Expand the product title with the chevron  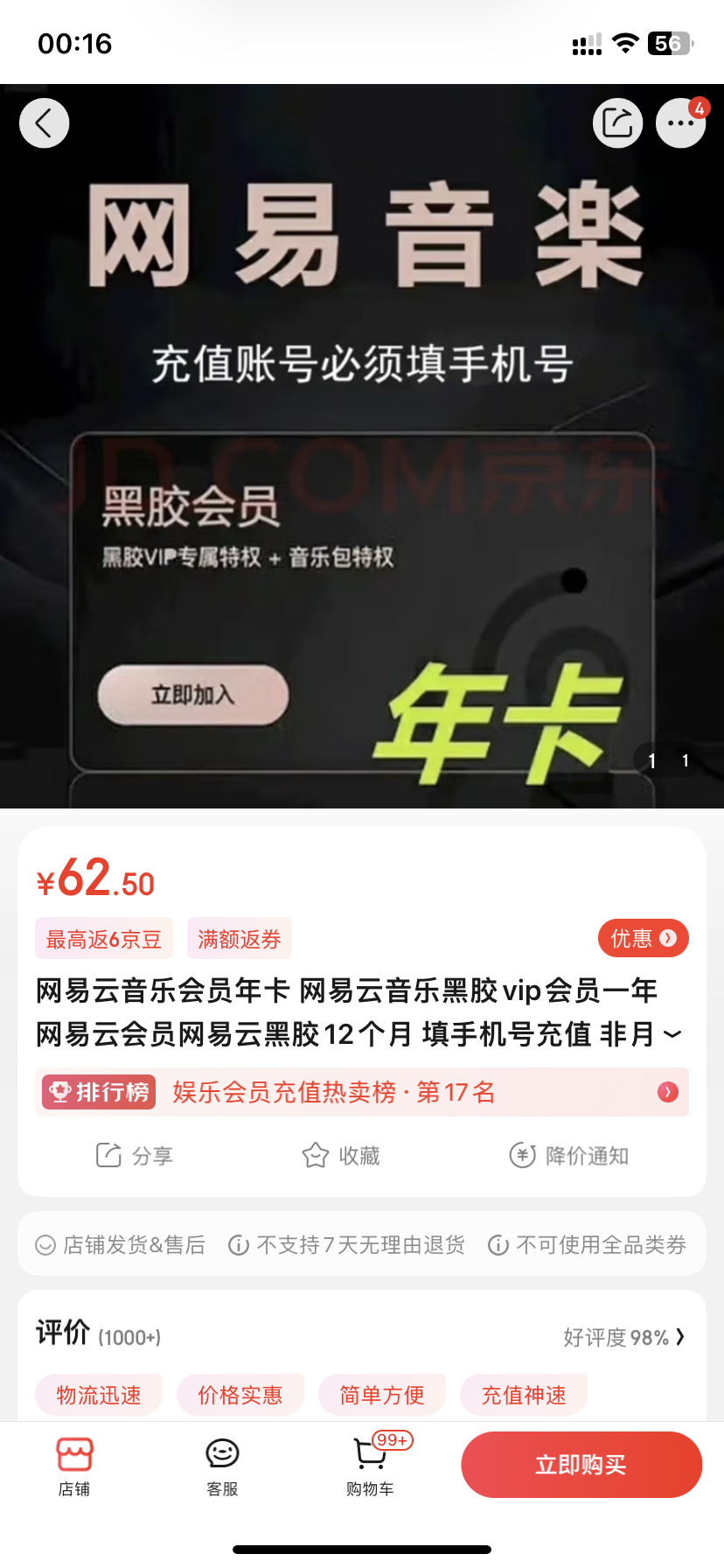tap(670, 1035)
